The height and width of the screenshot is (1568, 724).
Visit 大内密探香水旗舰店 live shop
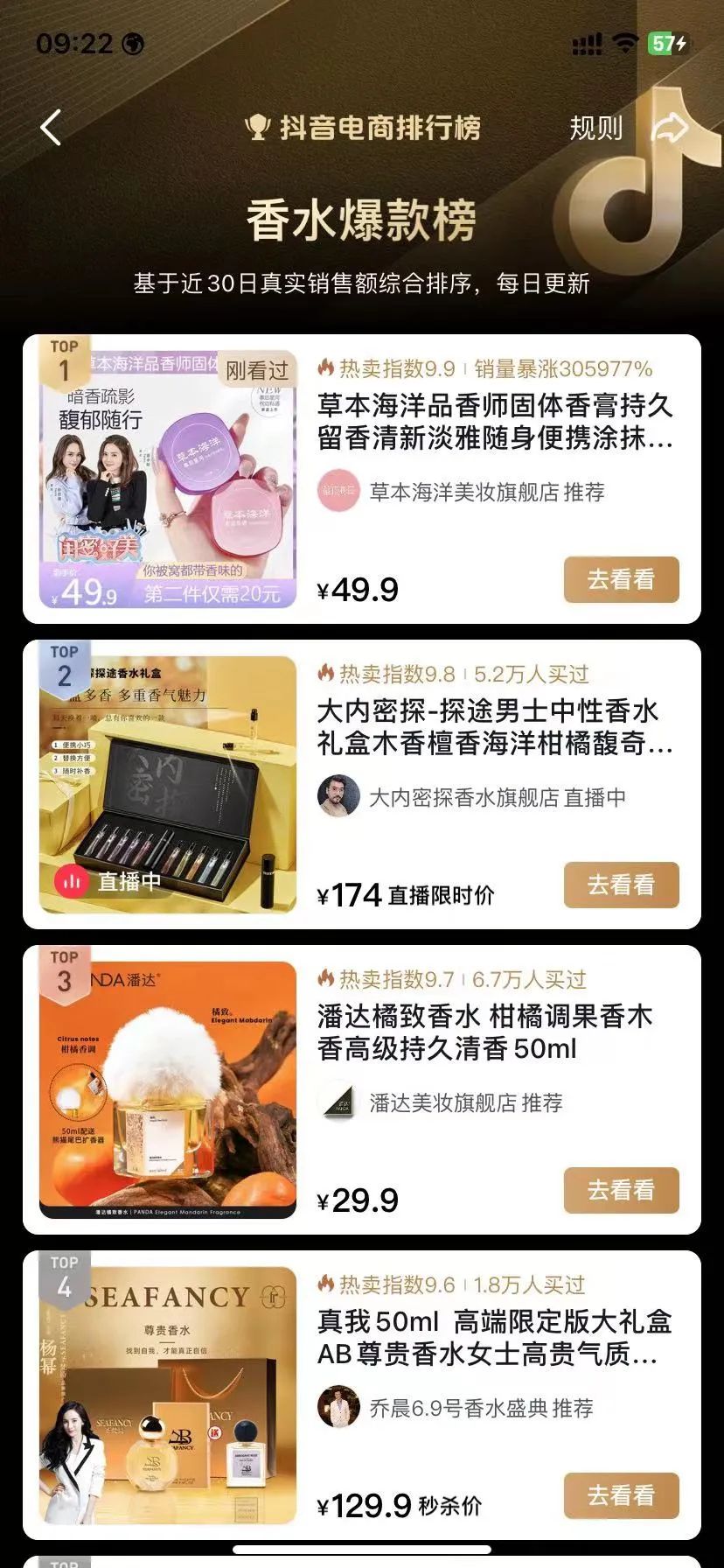pos(472,797)
